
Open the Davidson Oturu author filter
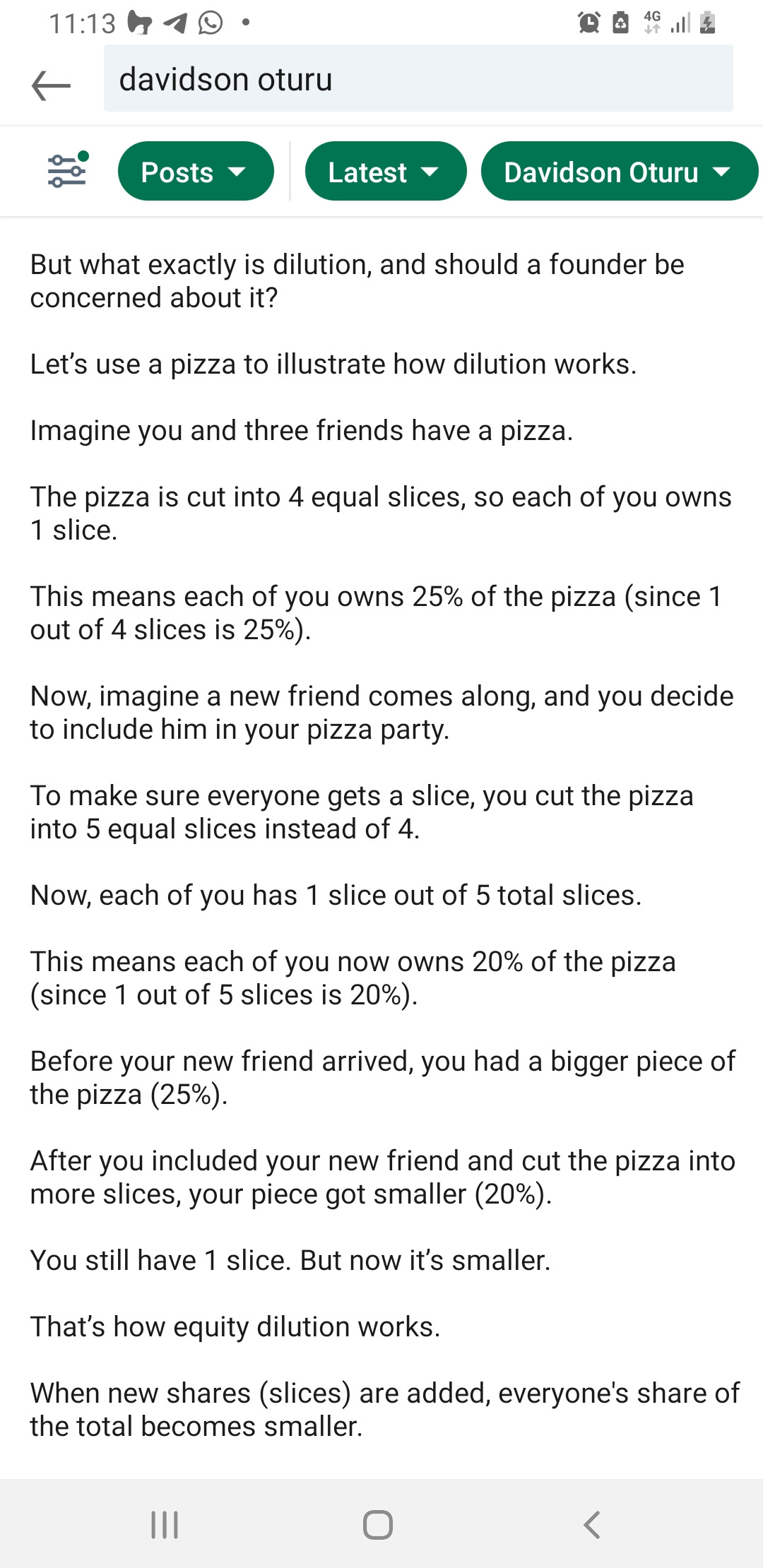[x=618, y=172]
